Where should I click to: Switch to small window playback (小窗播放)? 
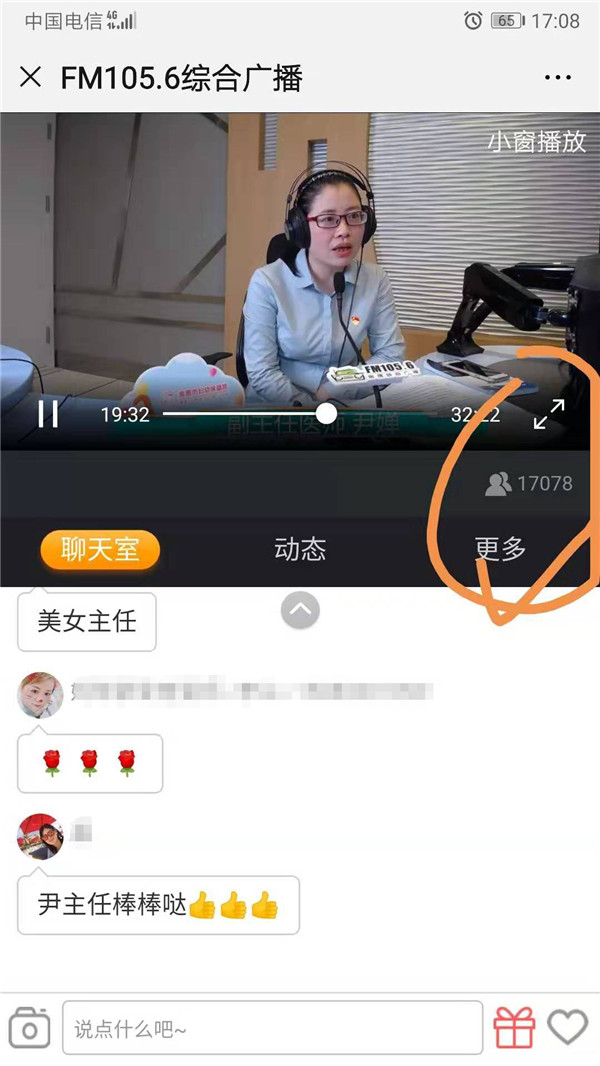(x=536, y=142)
